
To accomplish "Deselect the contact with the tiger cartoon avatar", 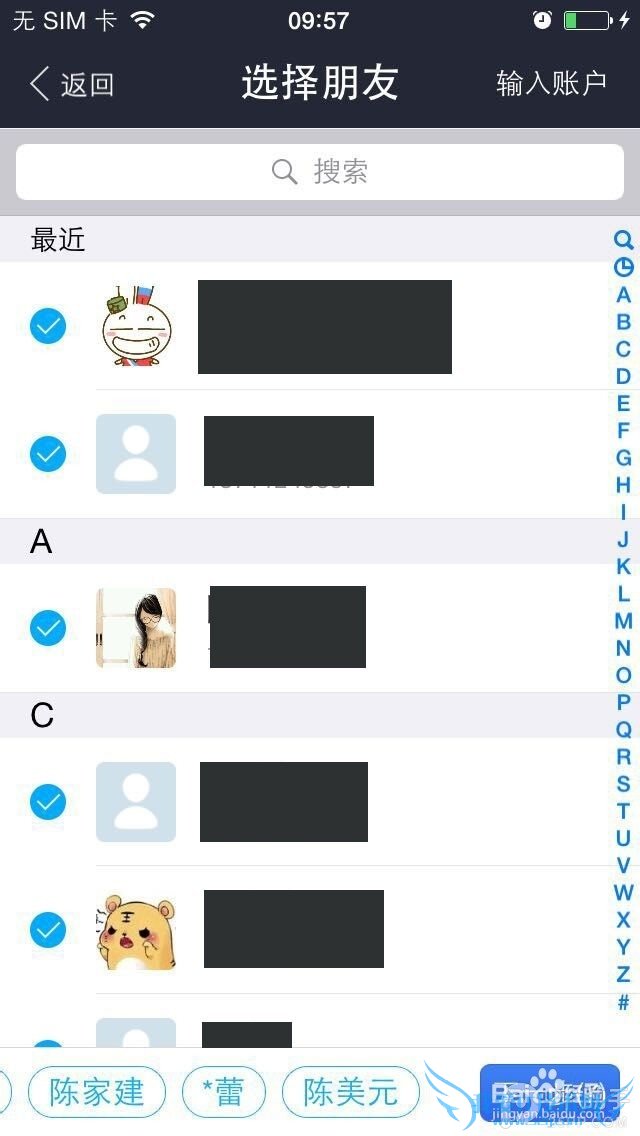I will [x=48, y=931].
